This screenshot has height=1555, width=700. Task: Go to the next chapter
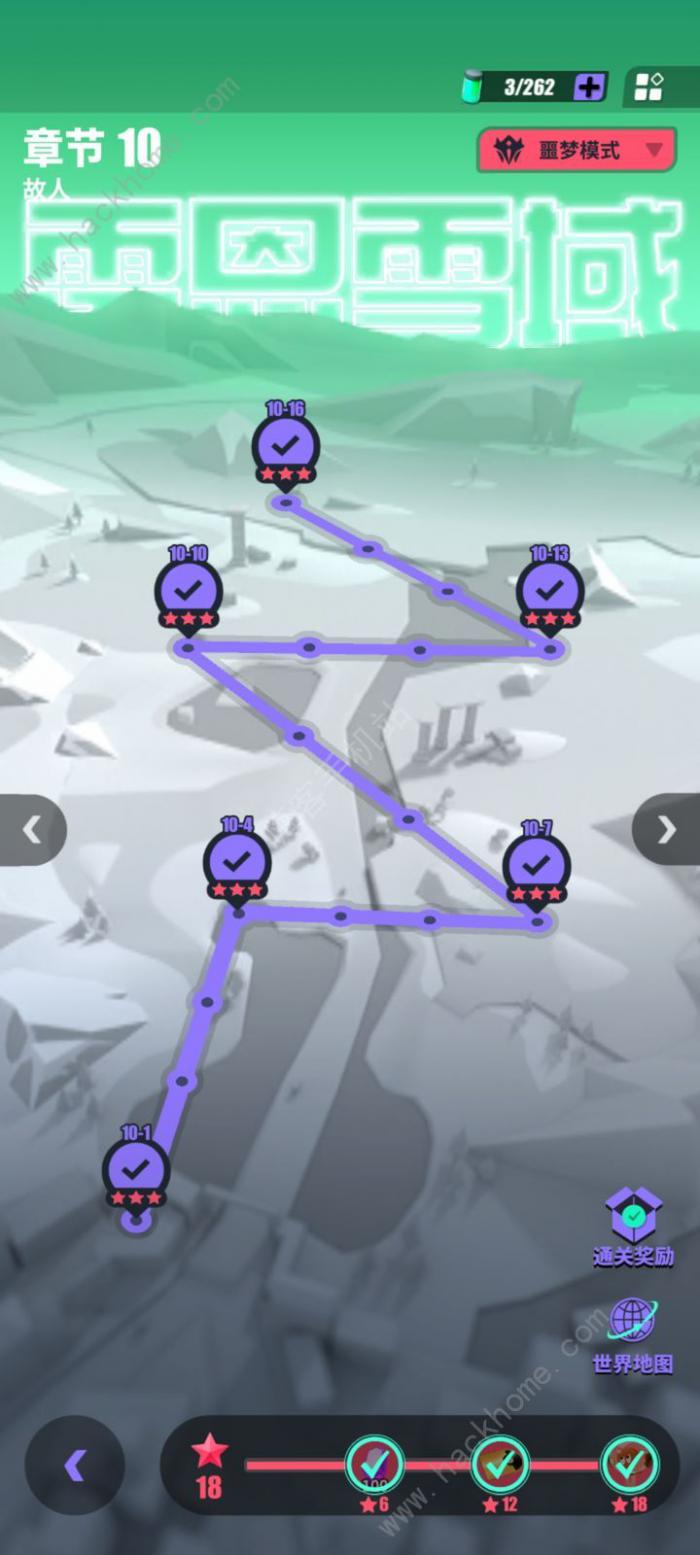(667, 829)
